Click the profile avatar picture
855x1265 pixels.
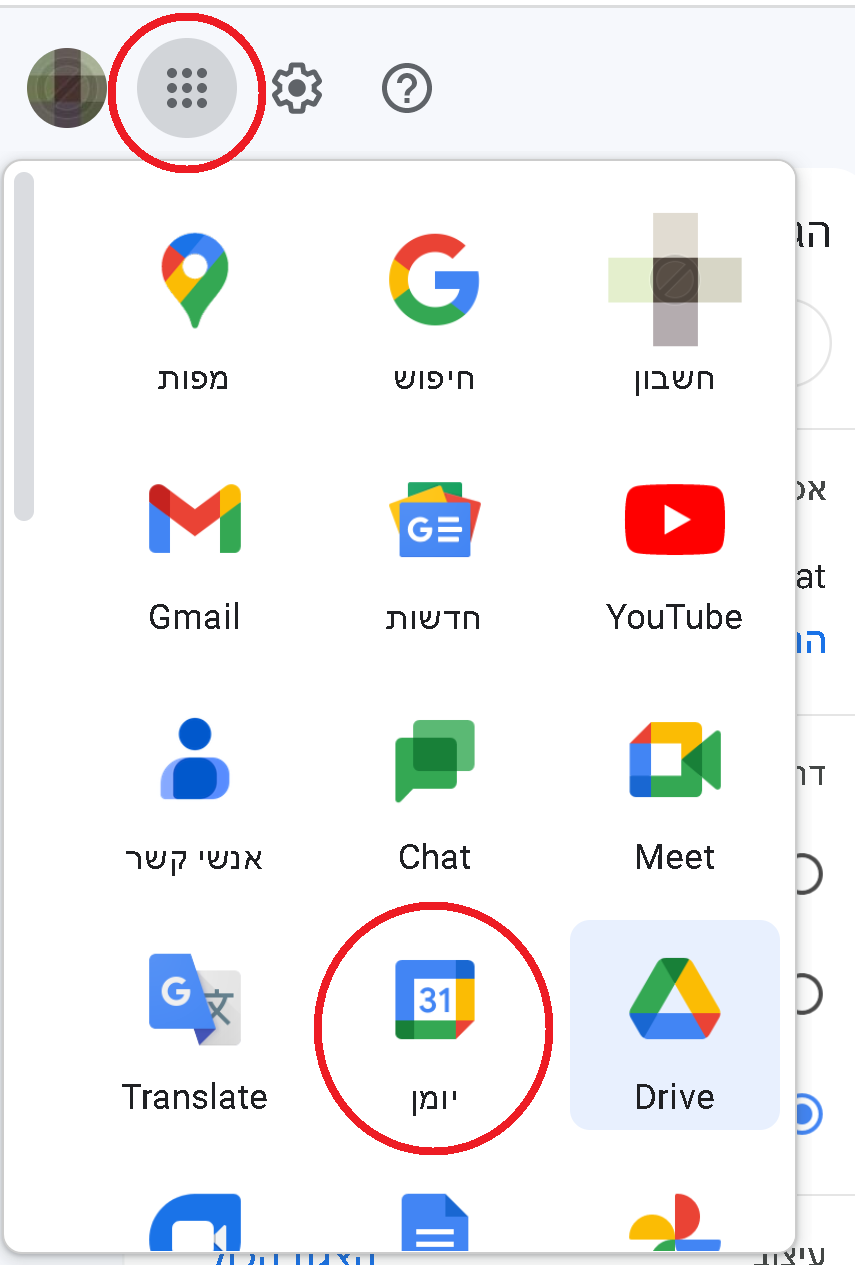pyautogui.click(x=66, y=88)
